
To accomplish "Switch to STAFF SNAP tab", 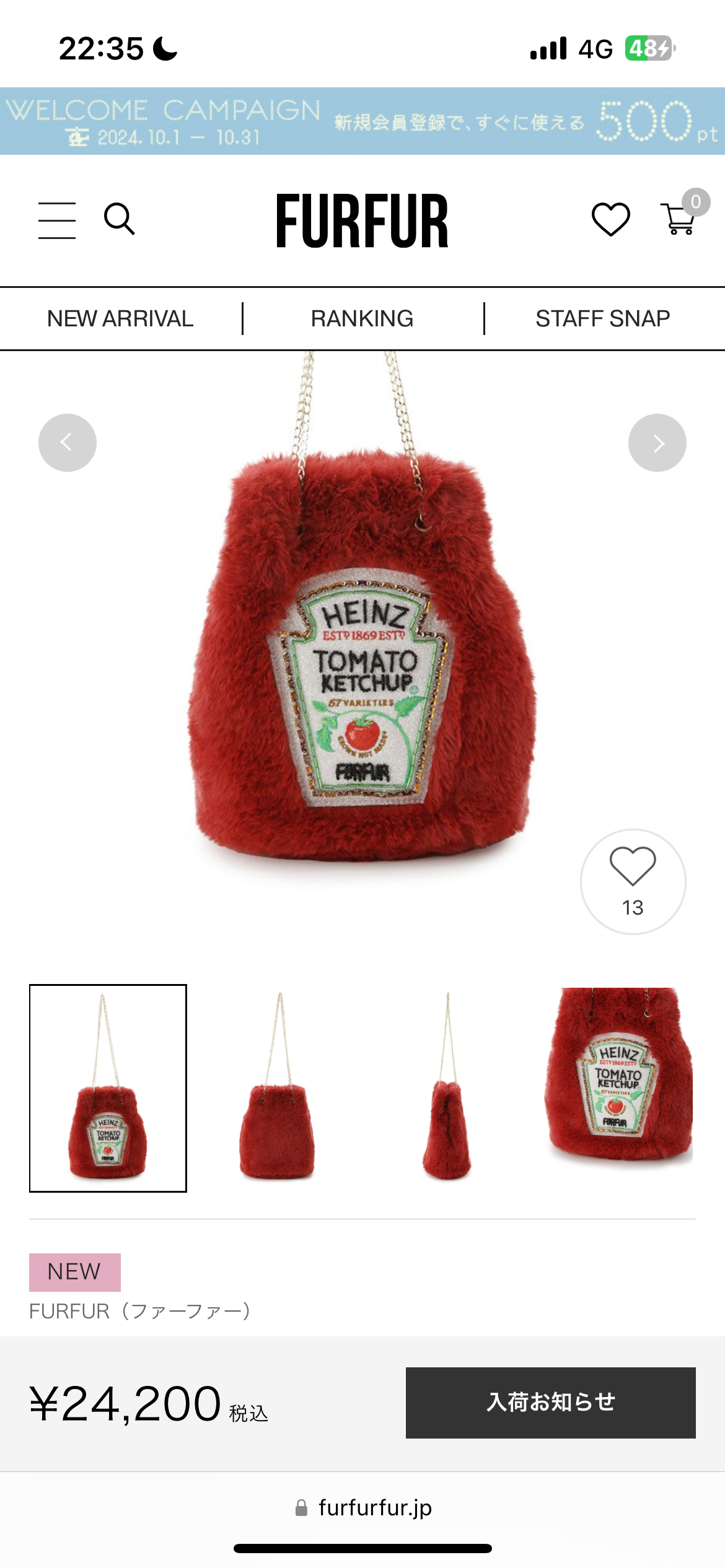I will coord(602,319).
